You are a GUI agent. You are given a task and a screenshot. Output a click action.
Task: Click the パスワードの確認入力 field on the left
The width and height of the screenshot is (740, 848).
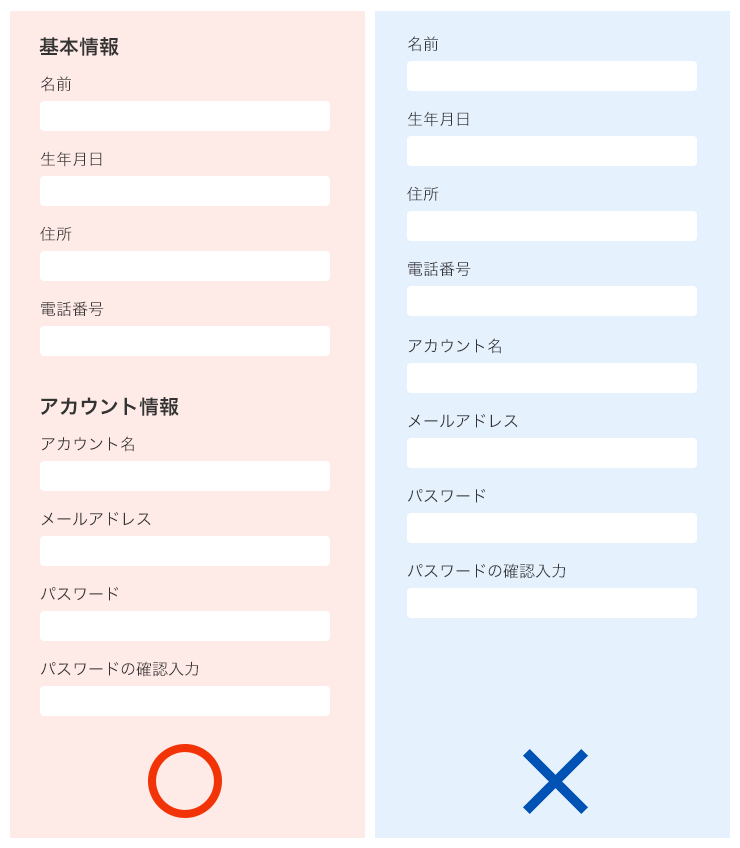pyautogui.click(x=184, y=700)
